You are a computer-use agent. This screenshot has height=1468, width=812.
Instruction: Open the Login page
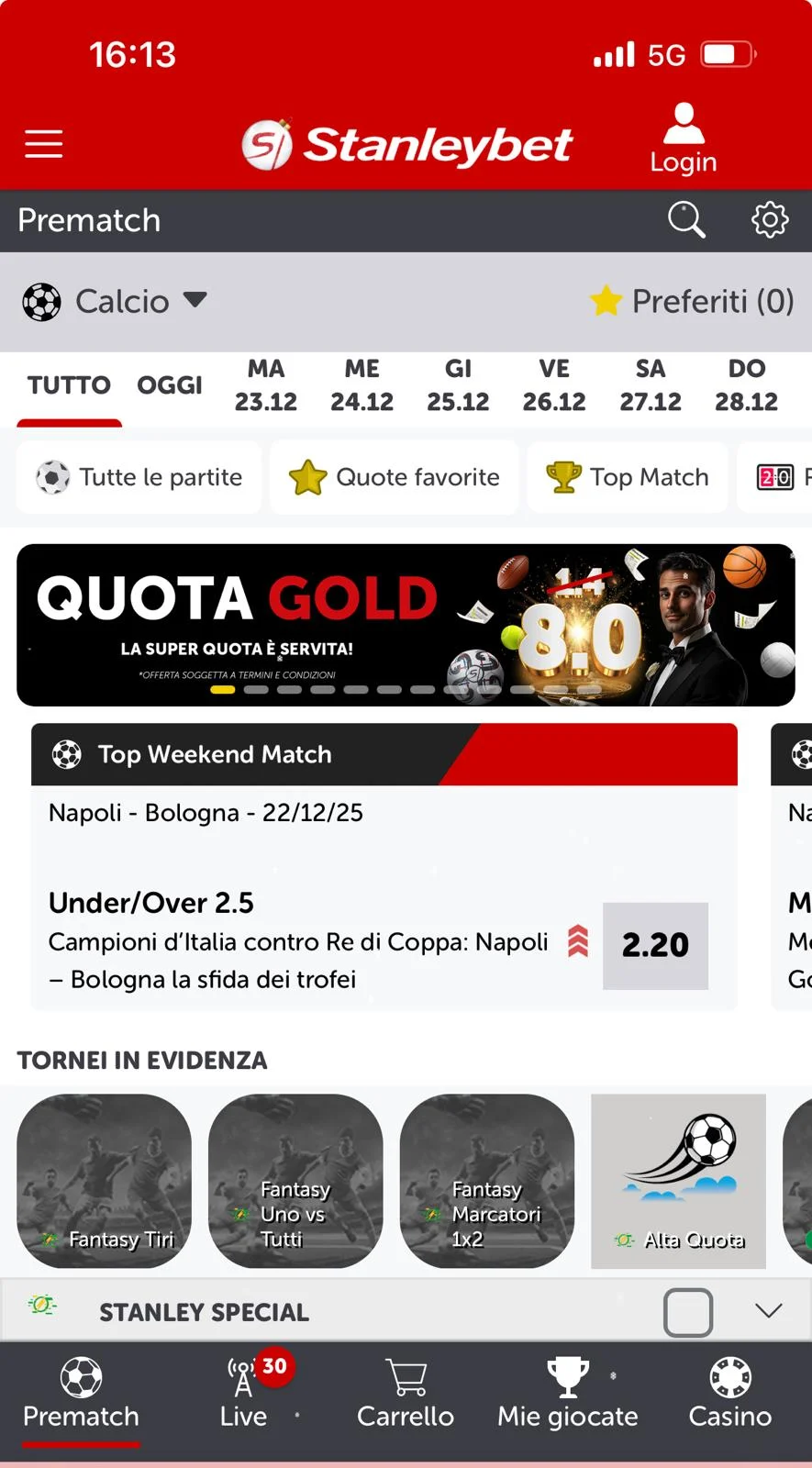coord(683,139)
